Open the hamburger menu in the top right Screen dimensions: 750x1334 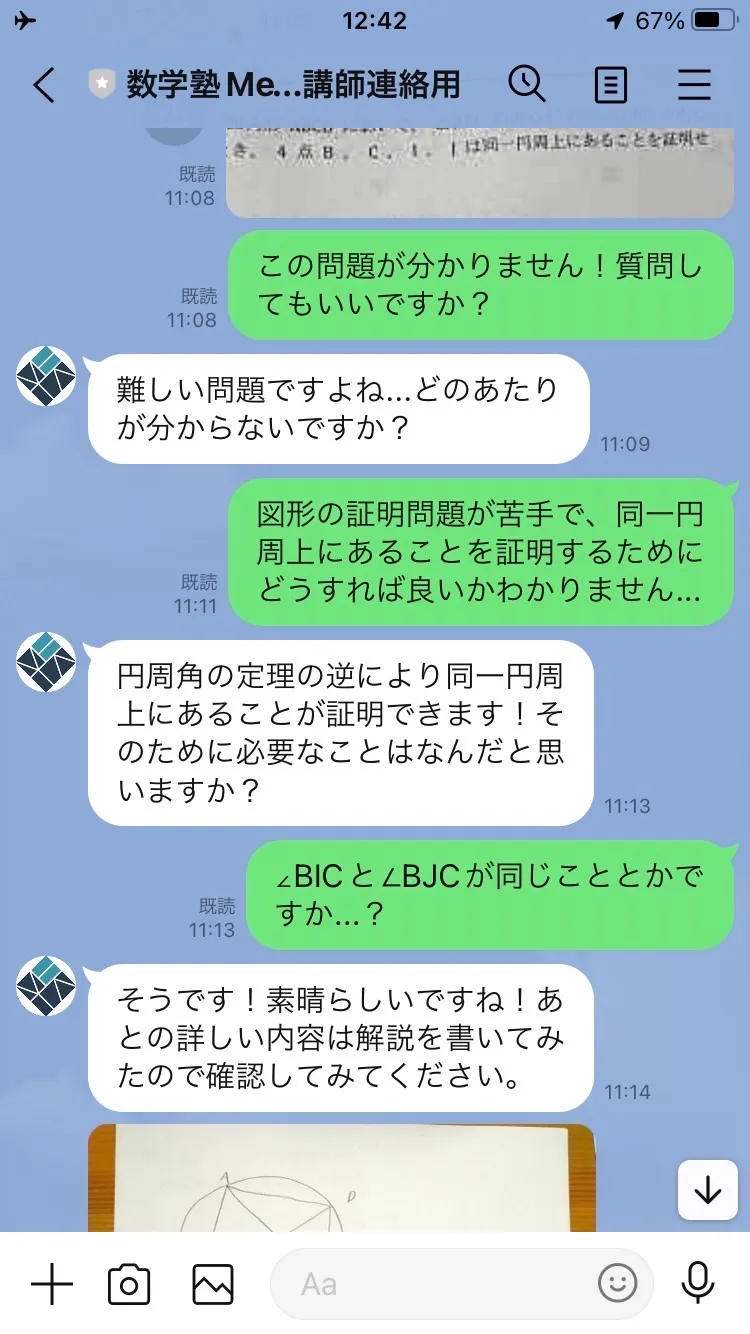pos(694,86)
